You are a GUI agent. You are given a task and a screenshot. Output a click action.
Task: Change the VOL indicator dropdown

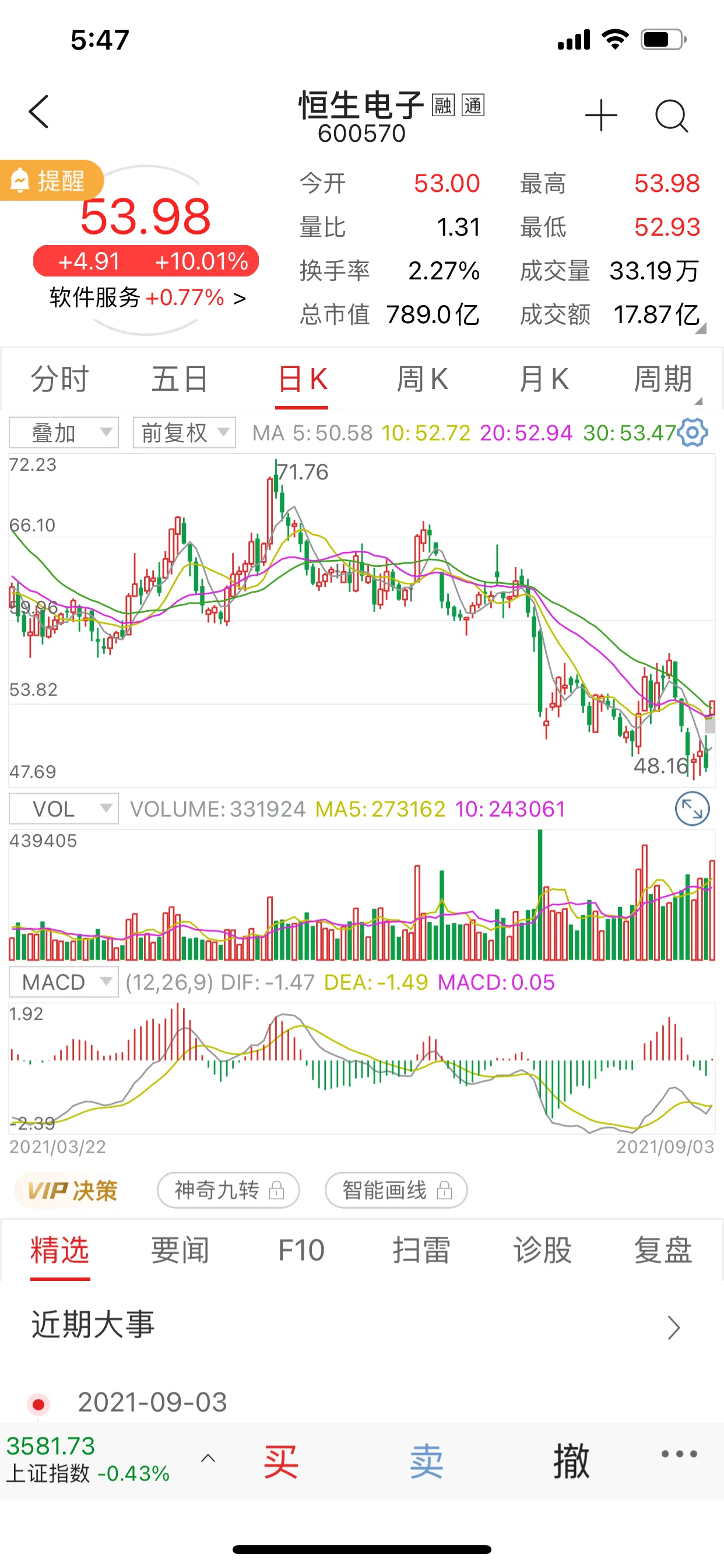point(64,808)
